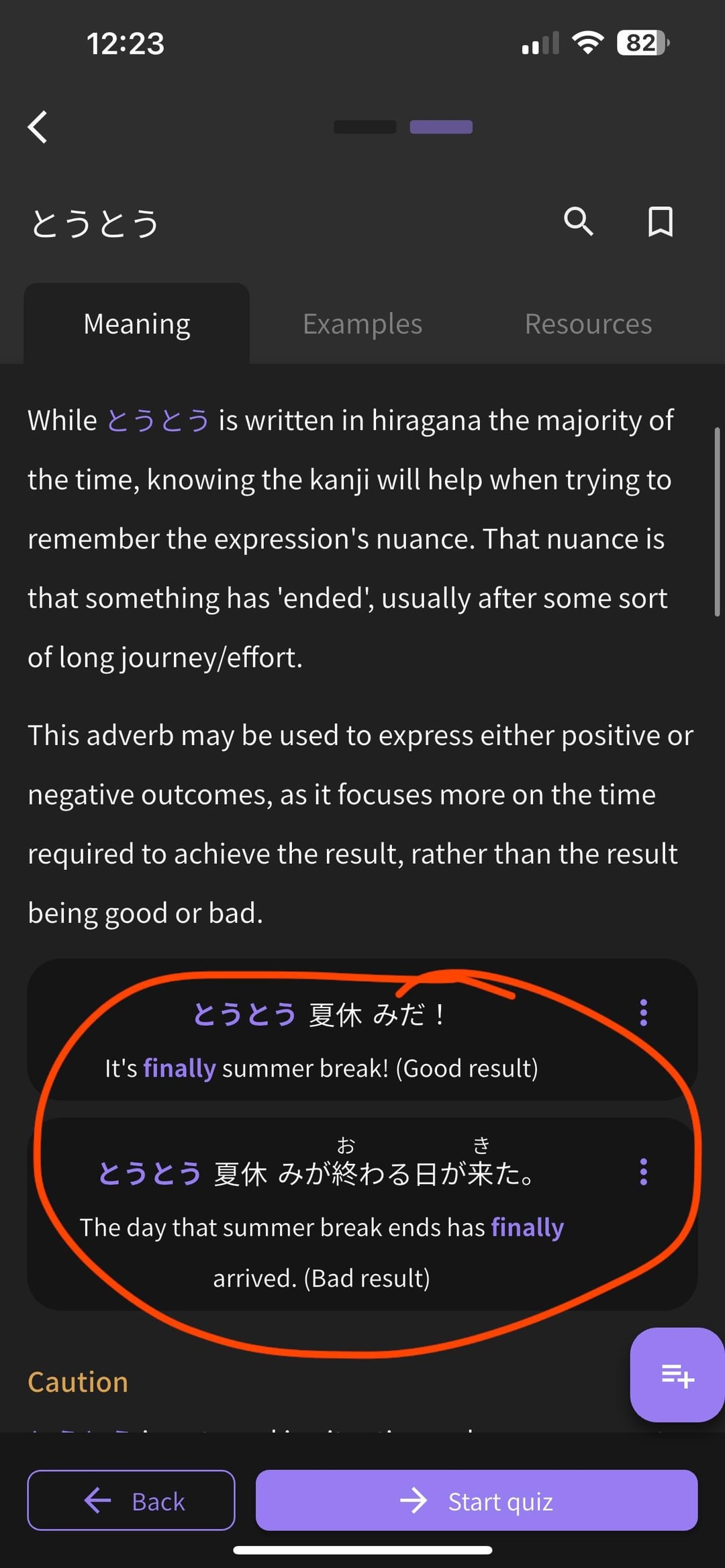The height and width of the screenshot is (1568, 725).
Task: Start the quiz
Action: coord(477,1500)
